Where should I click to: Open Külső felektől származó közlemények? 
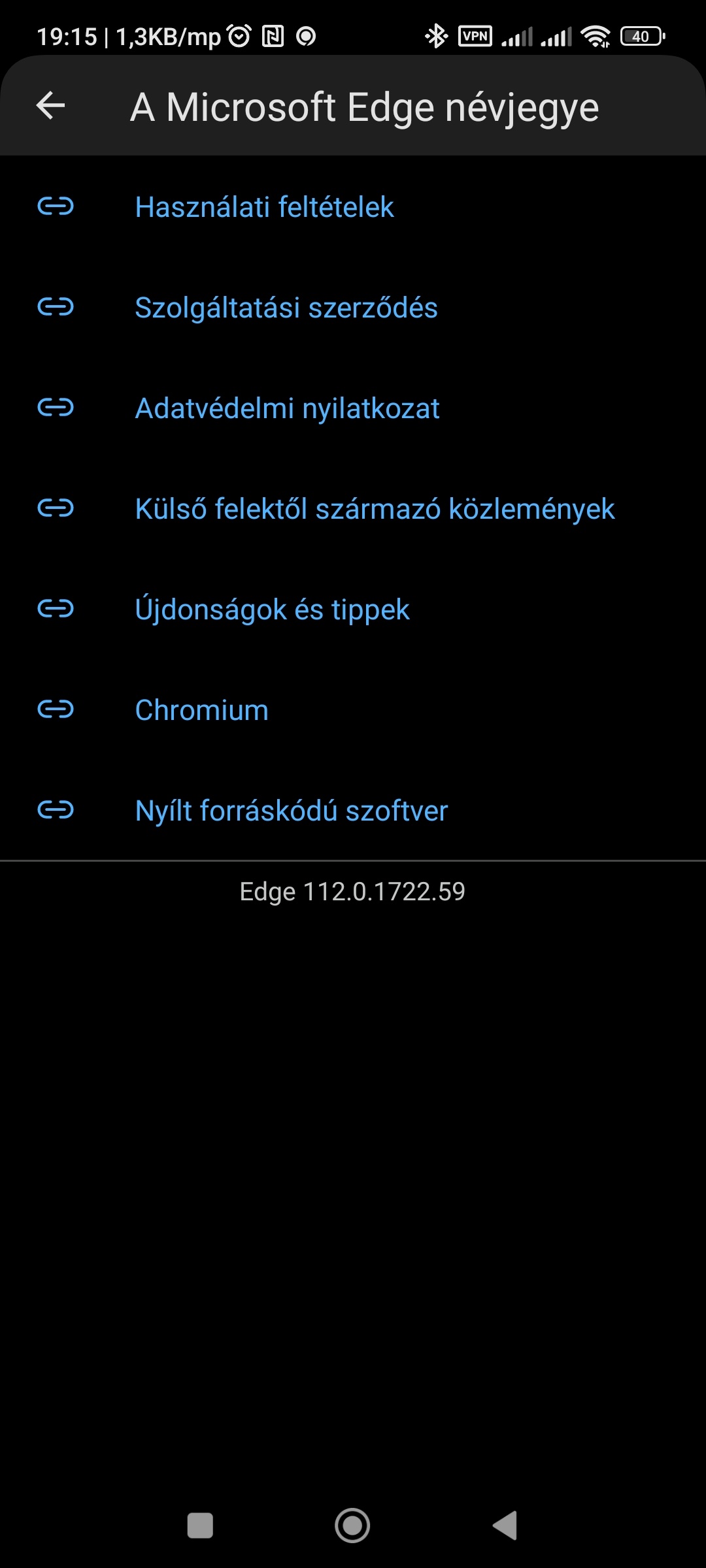(x=375, y=509)
